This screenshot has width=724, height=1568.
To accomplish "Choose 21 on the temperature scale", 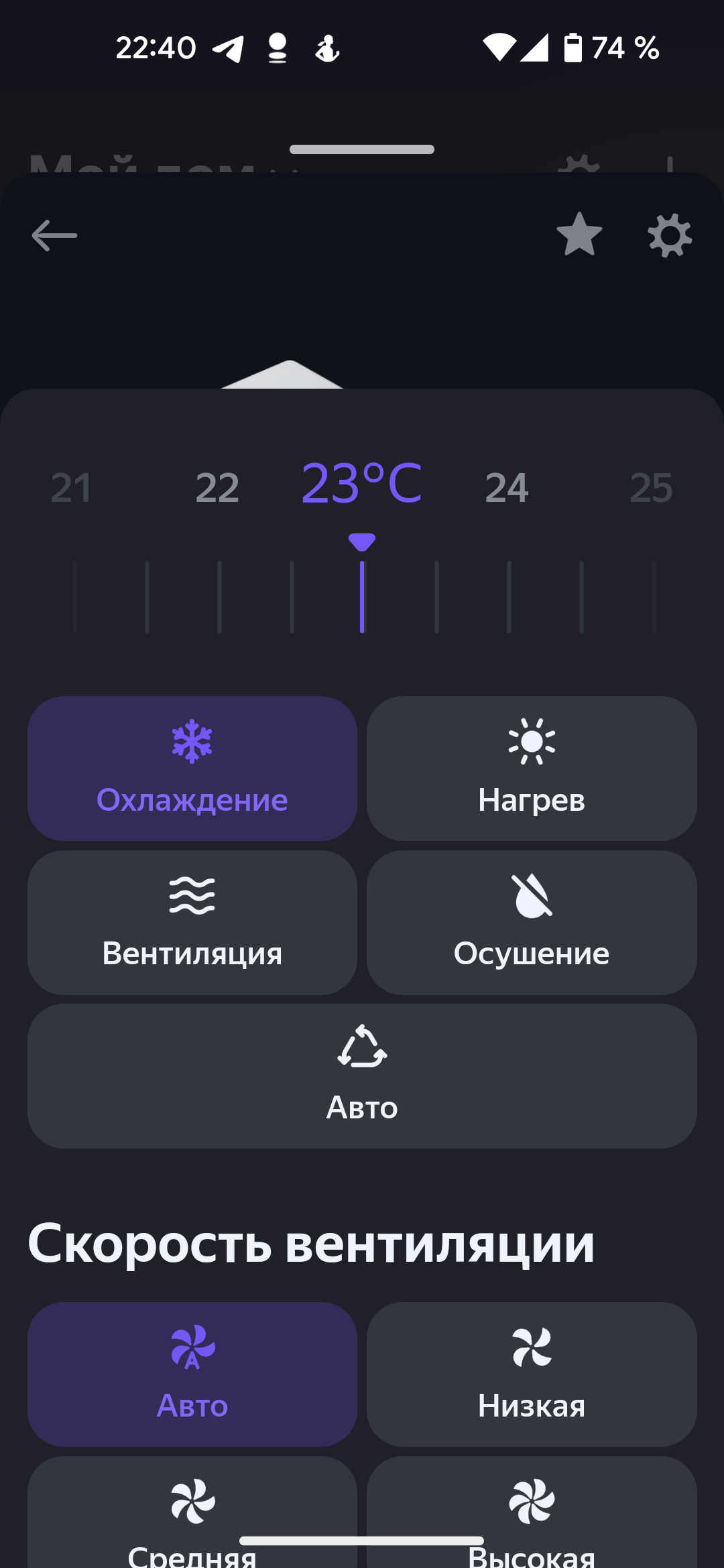I will tap(71, 487).
